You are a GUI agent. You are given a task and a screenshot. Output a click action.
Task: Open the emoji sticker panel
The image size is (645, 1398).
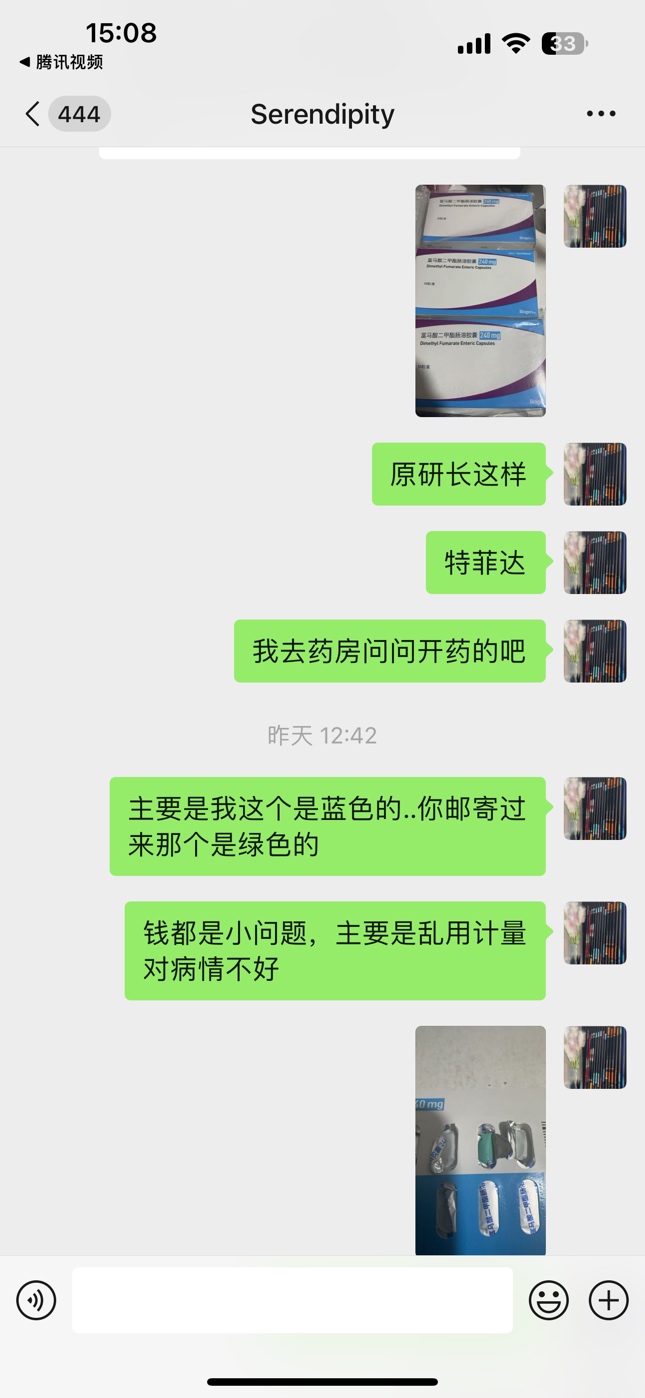click(548, 1300)
